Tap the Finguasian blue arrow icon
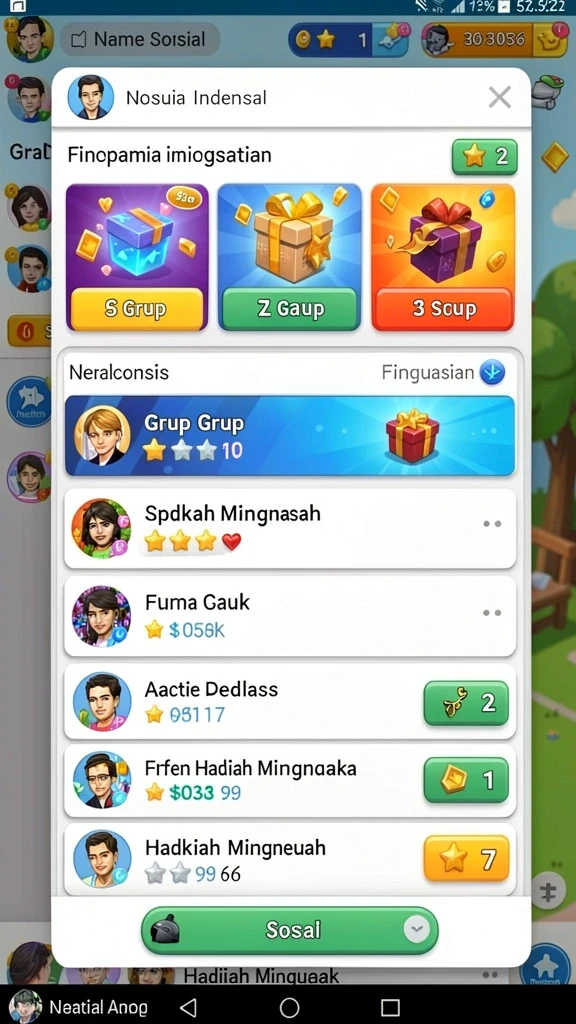The height and width of the screenshot is (1024, 576). 492,372
